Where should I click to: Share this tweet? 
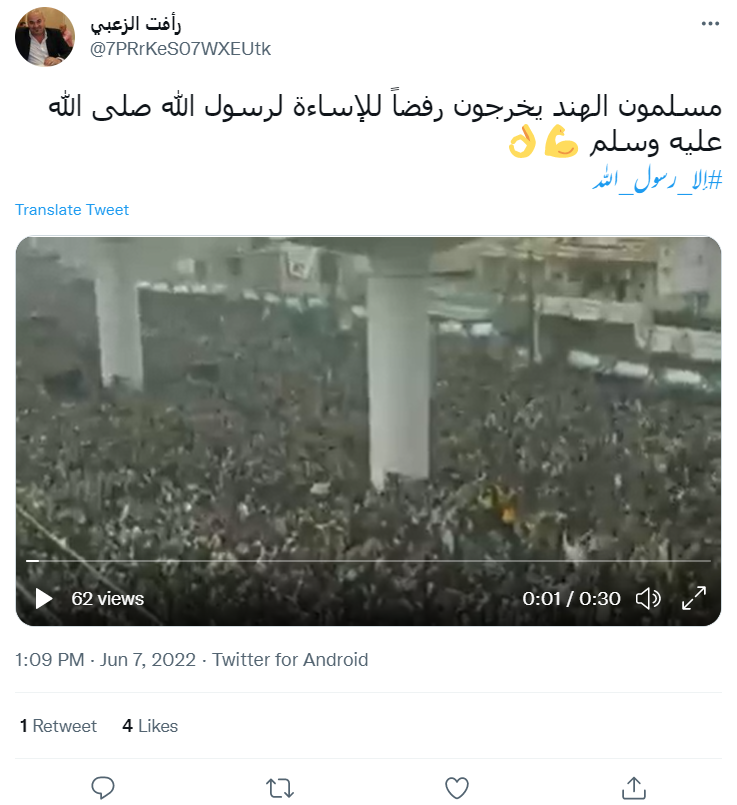(x=632, y=787)
